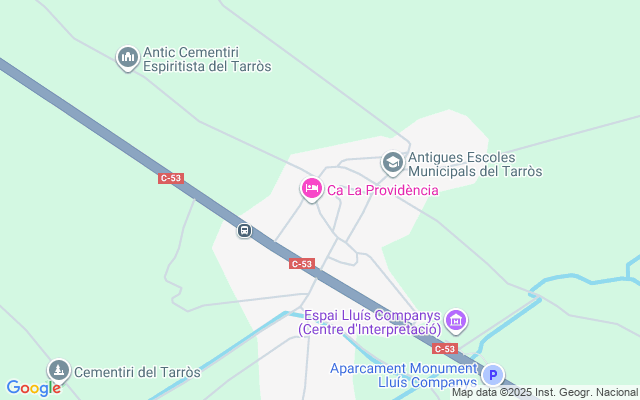Select the bus stop icon beside the C-53

[244, 231]
